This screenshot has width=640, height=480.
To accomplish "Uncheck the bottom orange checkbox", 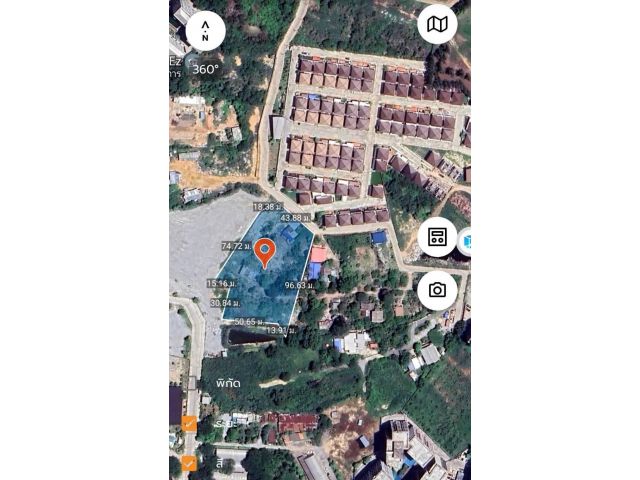I will point(189,463).
